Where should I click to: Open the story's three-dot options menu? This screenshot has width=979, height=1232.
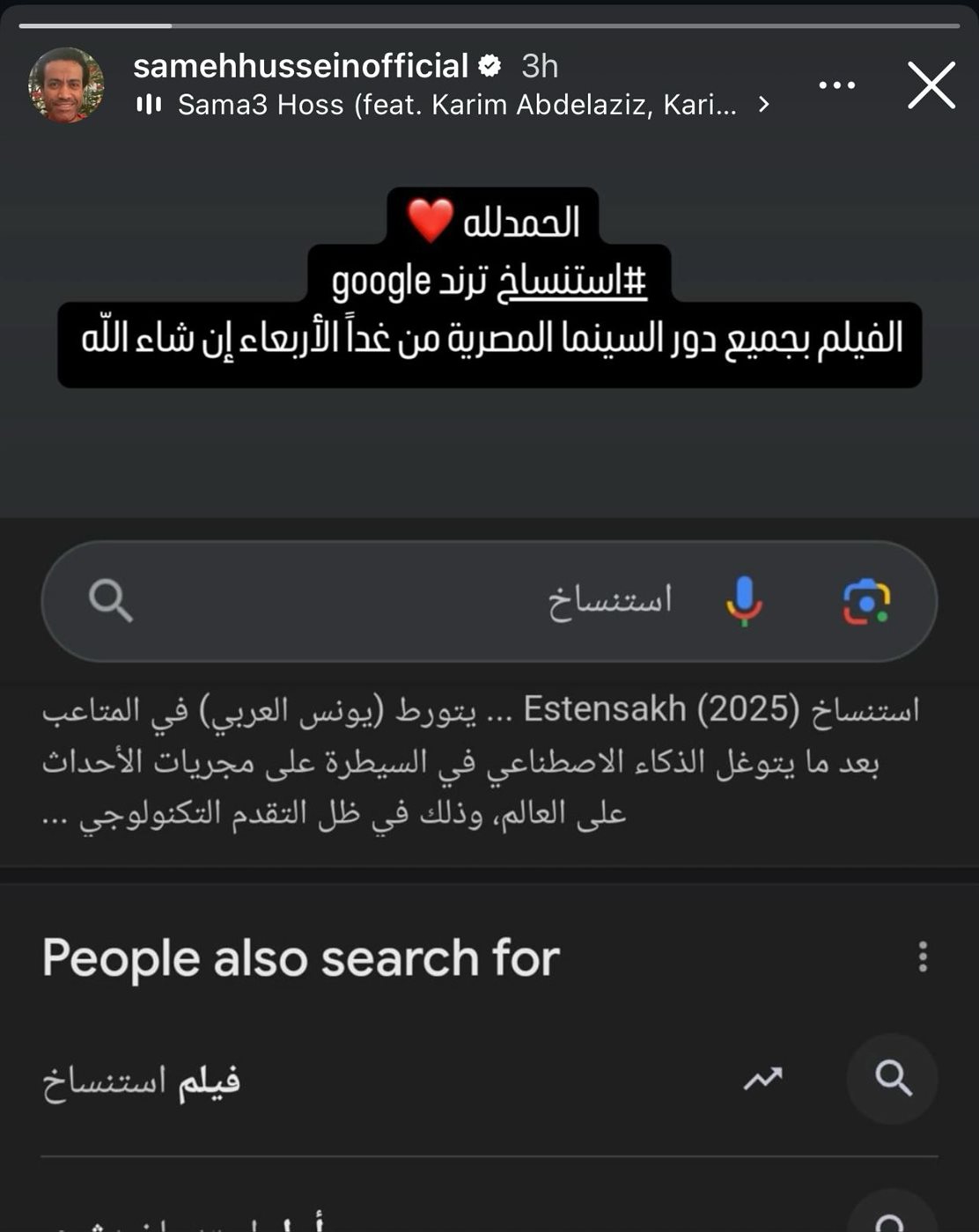(x=836, y=85)
